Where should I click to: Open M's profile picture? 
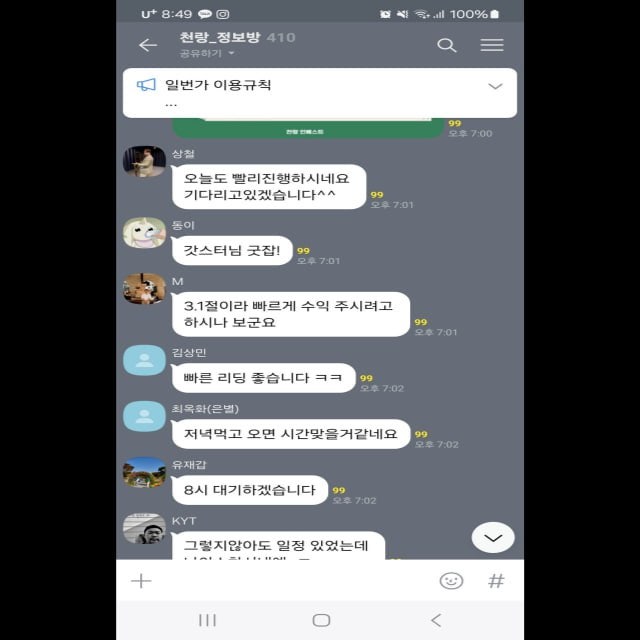point(144,289)
